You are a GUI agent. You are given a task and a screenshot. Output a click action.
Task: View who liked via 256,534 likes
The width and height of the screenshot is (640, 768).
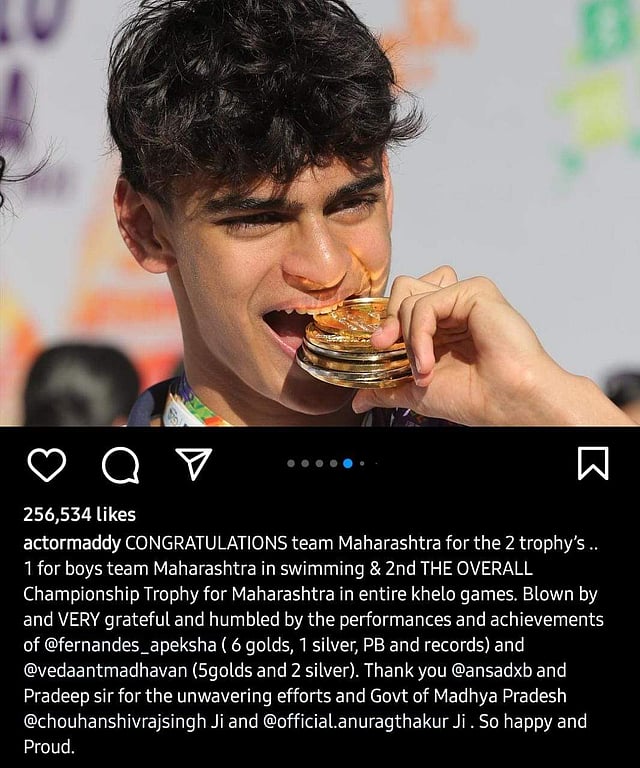point(79,515)
